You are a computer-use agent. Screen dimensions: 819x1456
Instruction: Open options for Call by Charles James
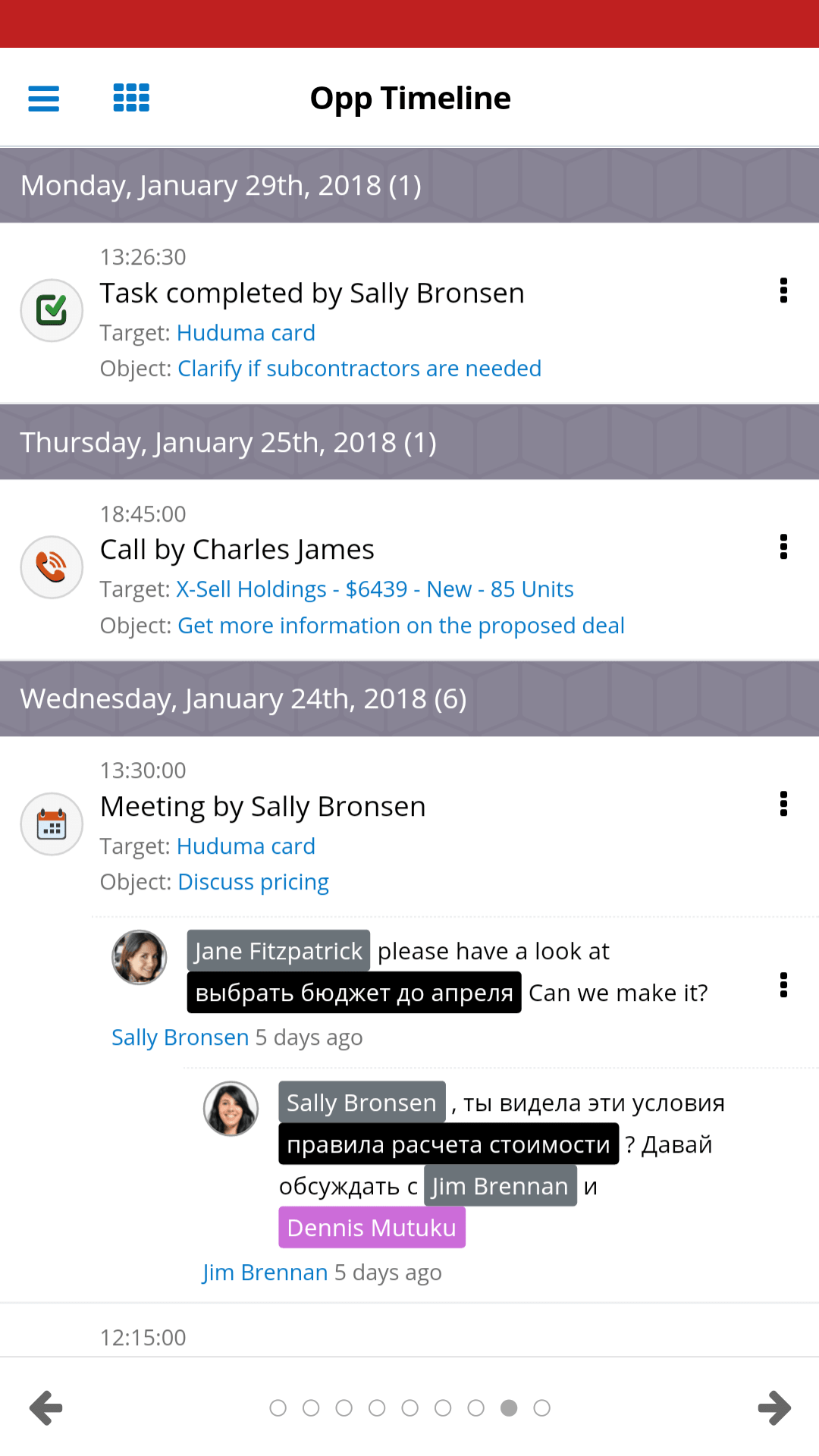pos(783,547)
